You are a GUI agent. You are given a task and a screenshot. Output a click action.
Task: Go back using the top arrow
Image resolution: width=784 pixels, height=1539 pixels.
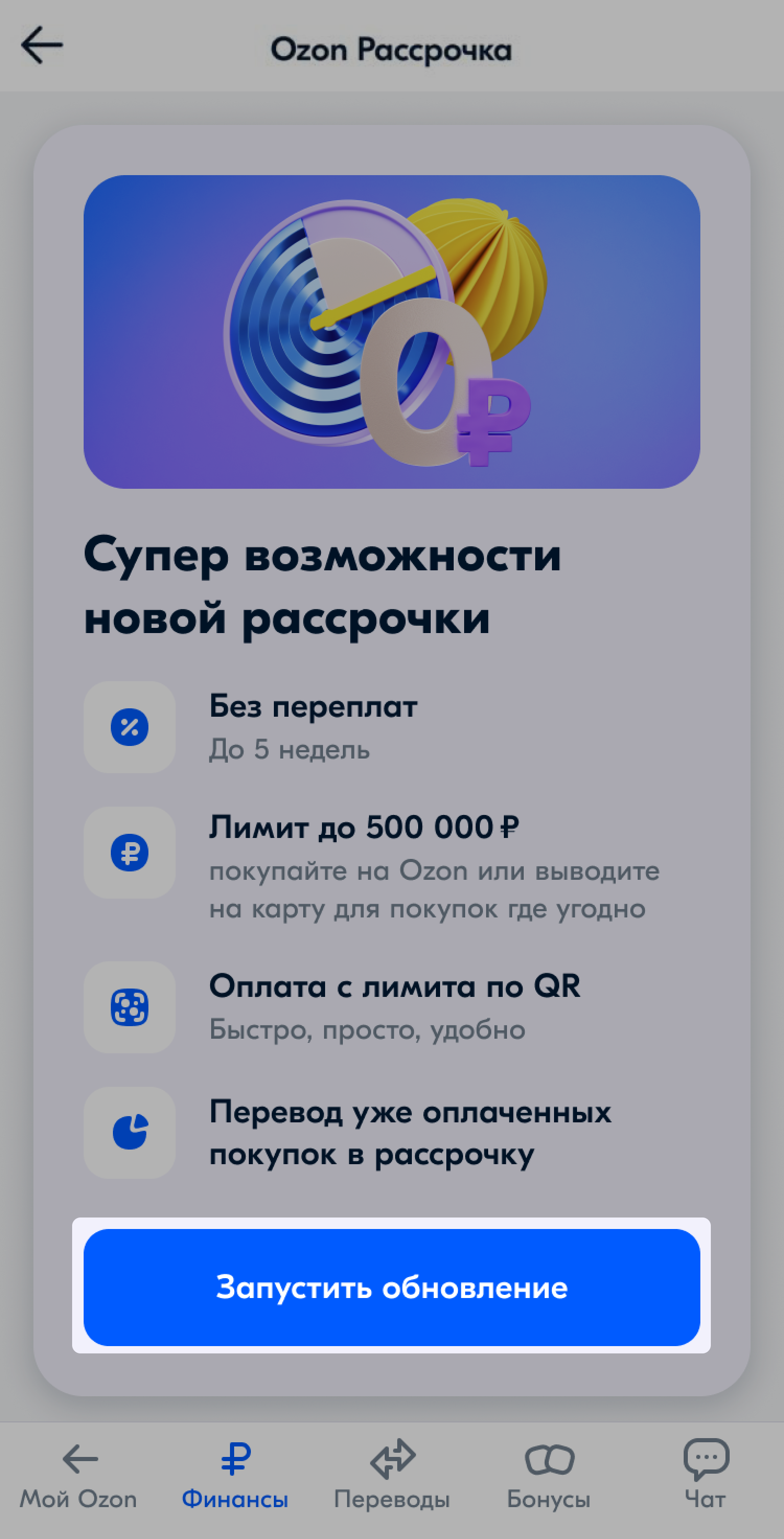[x=42, y=45]
